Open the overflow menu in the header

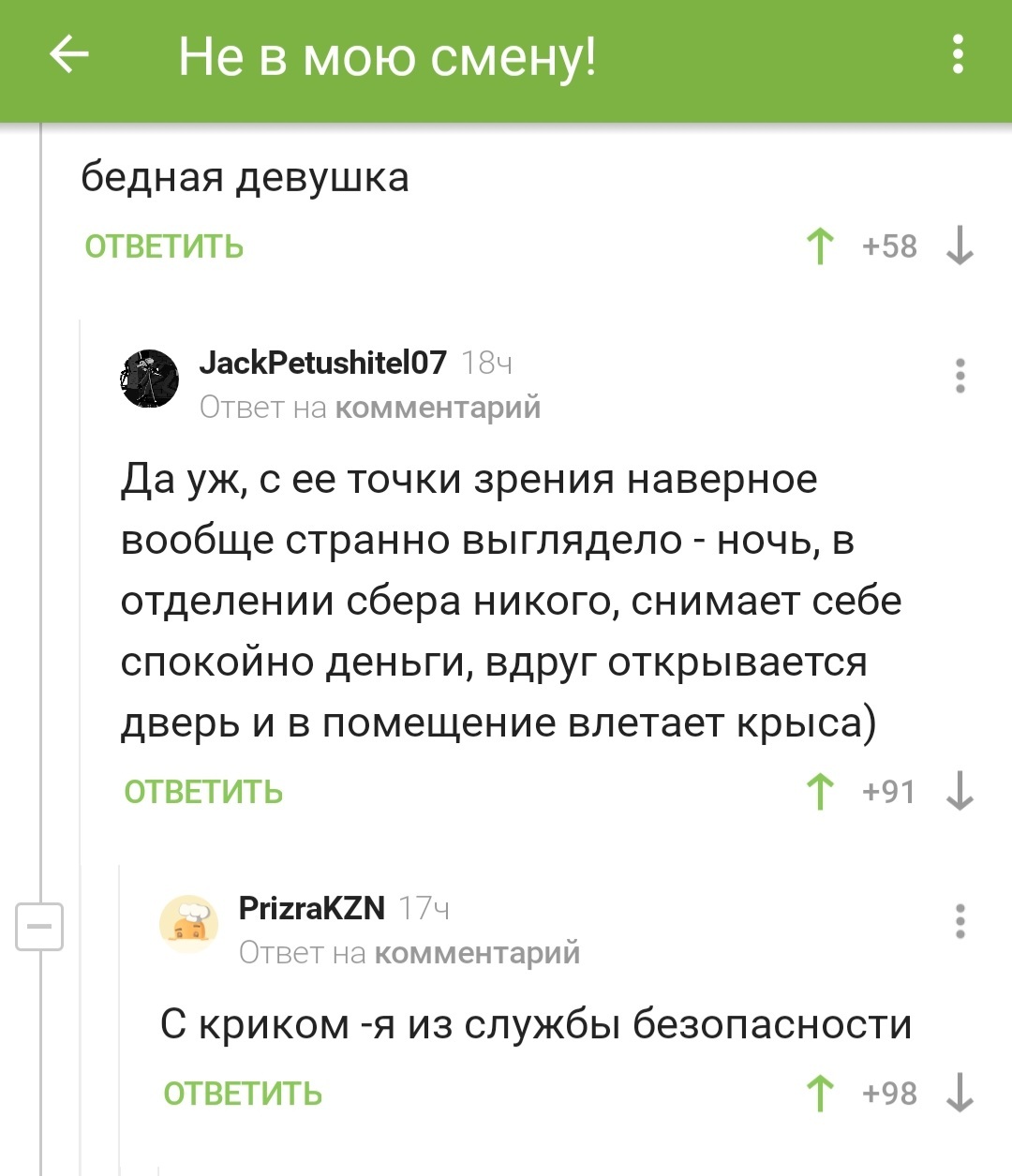[x=958, y=54]
